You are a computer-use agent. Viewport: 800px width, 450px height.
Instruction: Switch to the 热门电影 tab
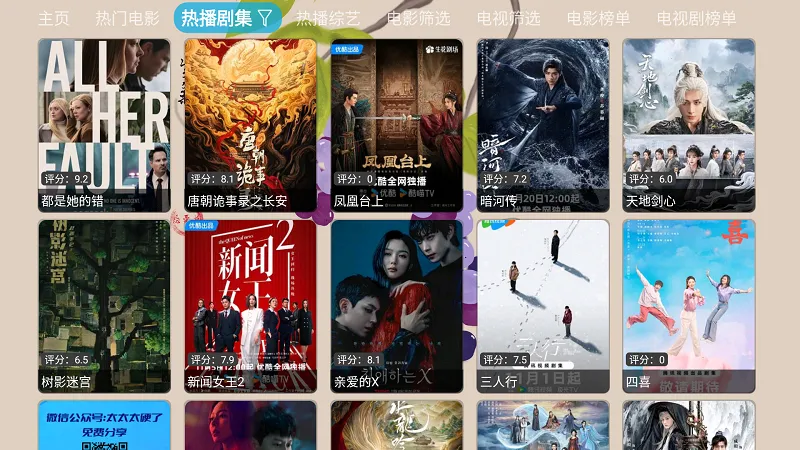click(127, 18)
